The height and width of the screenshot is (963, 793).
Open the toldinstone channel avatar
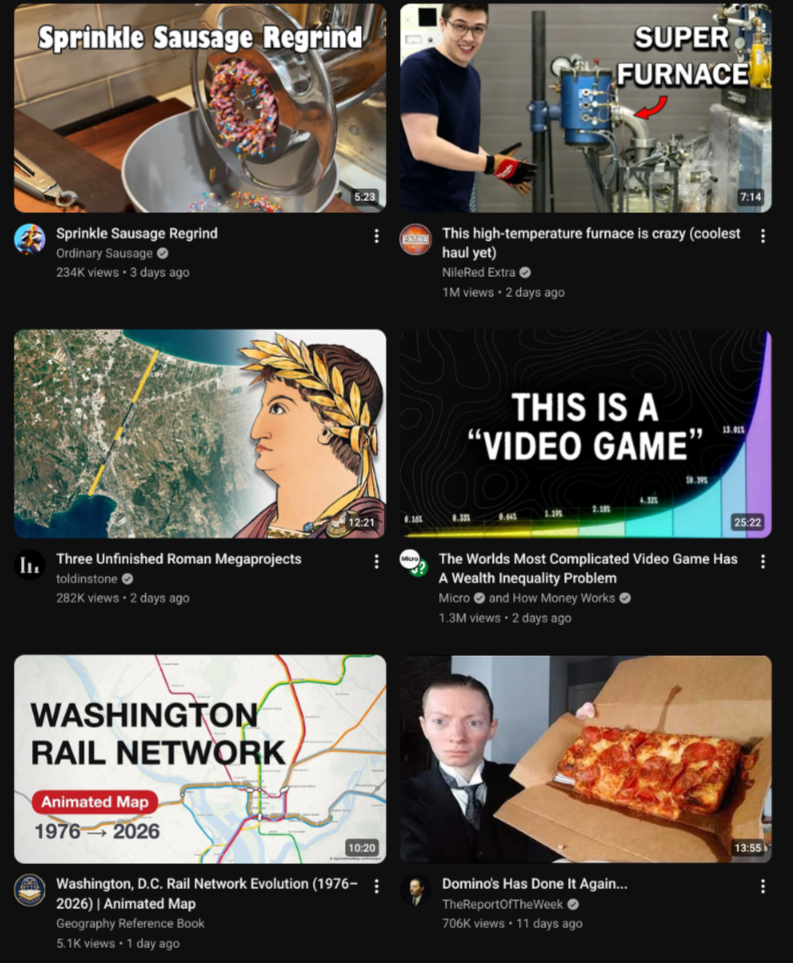click(x=29, y=564)
